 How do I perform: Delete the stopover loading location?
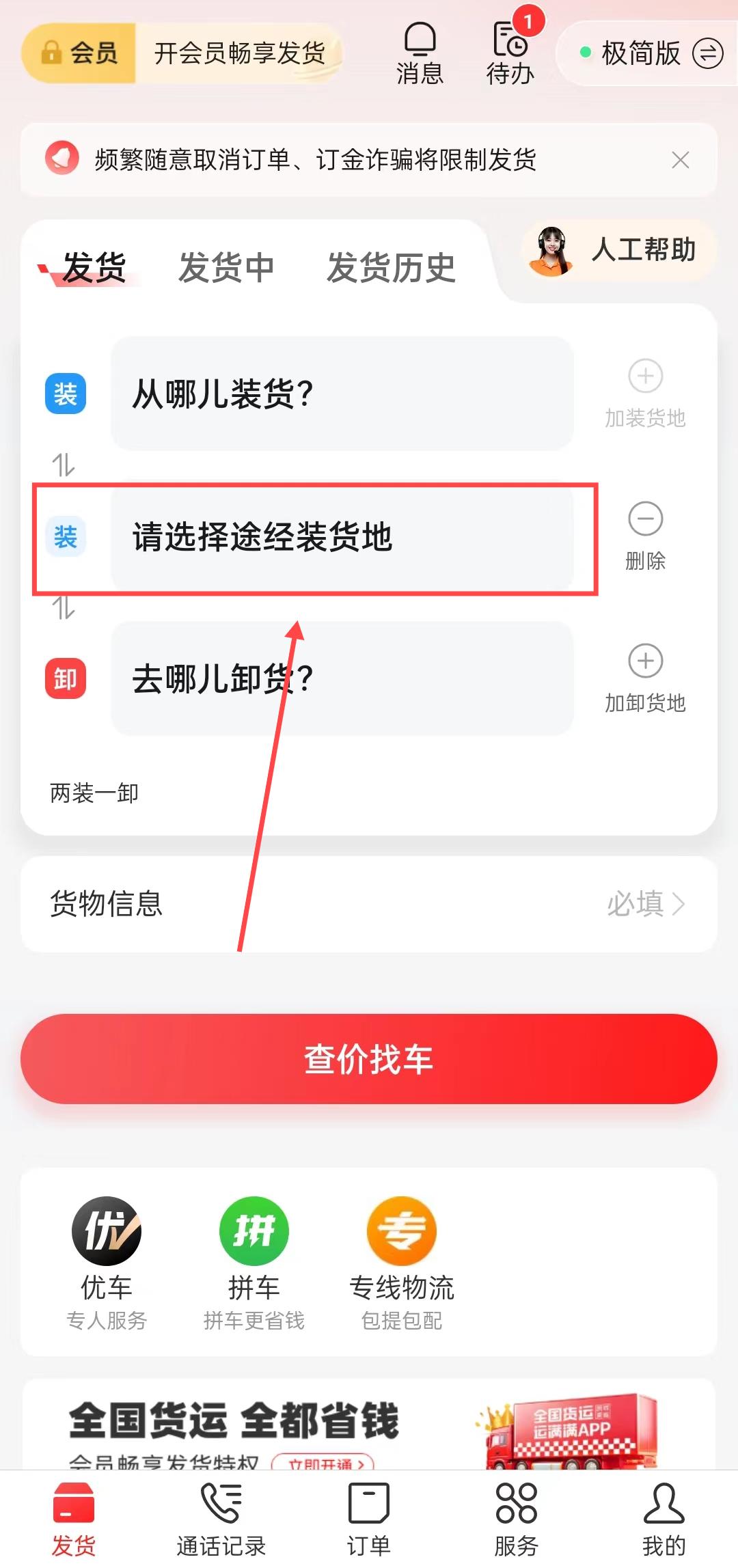[x=645, y=536]
